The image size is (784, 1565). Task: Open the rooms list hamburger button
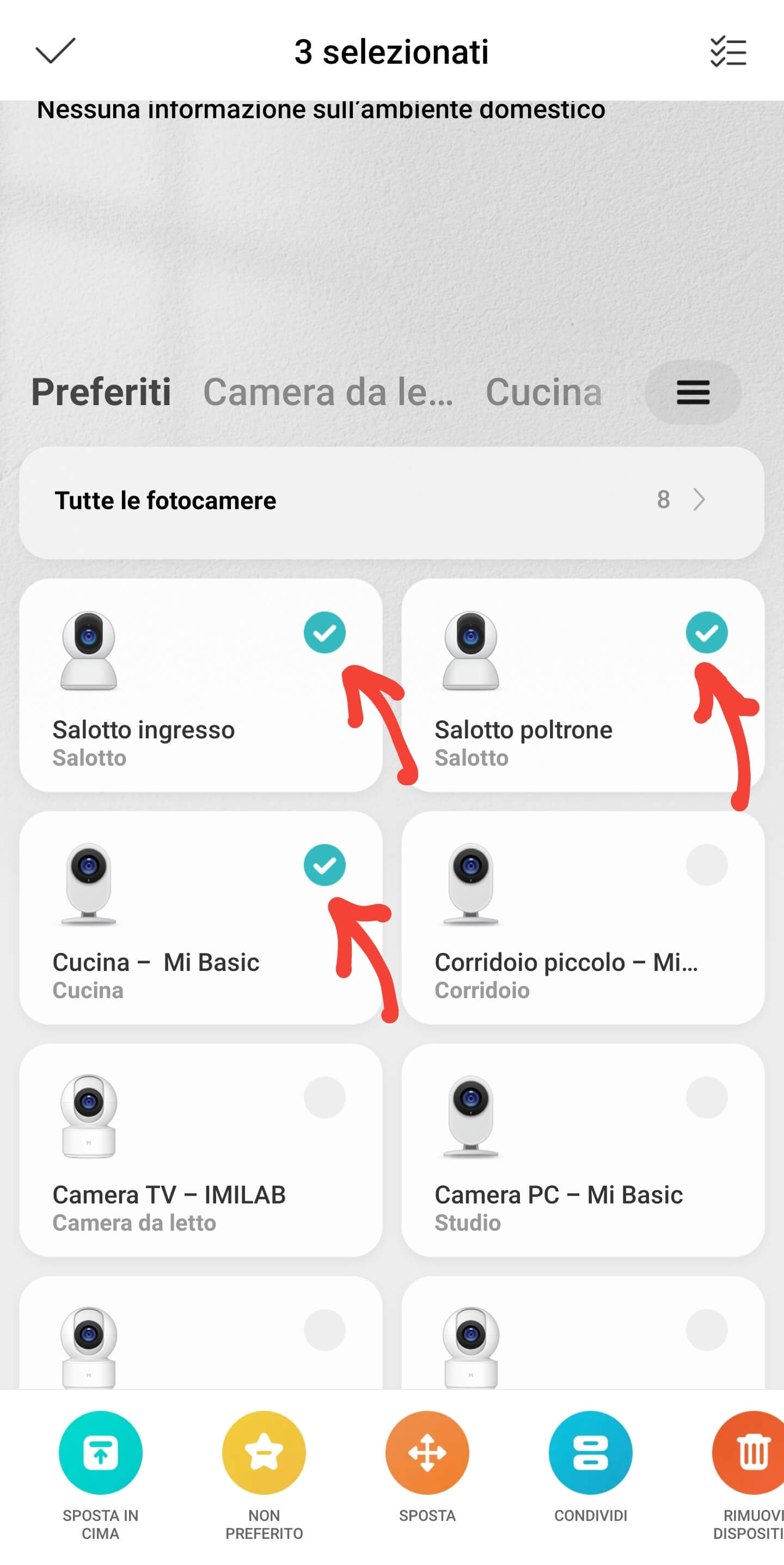click(693, 392)
